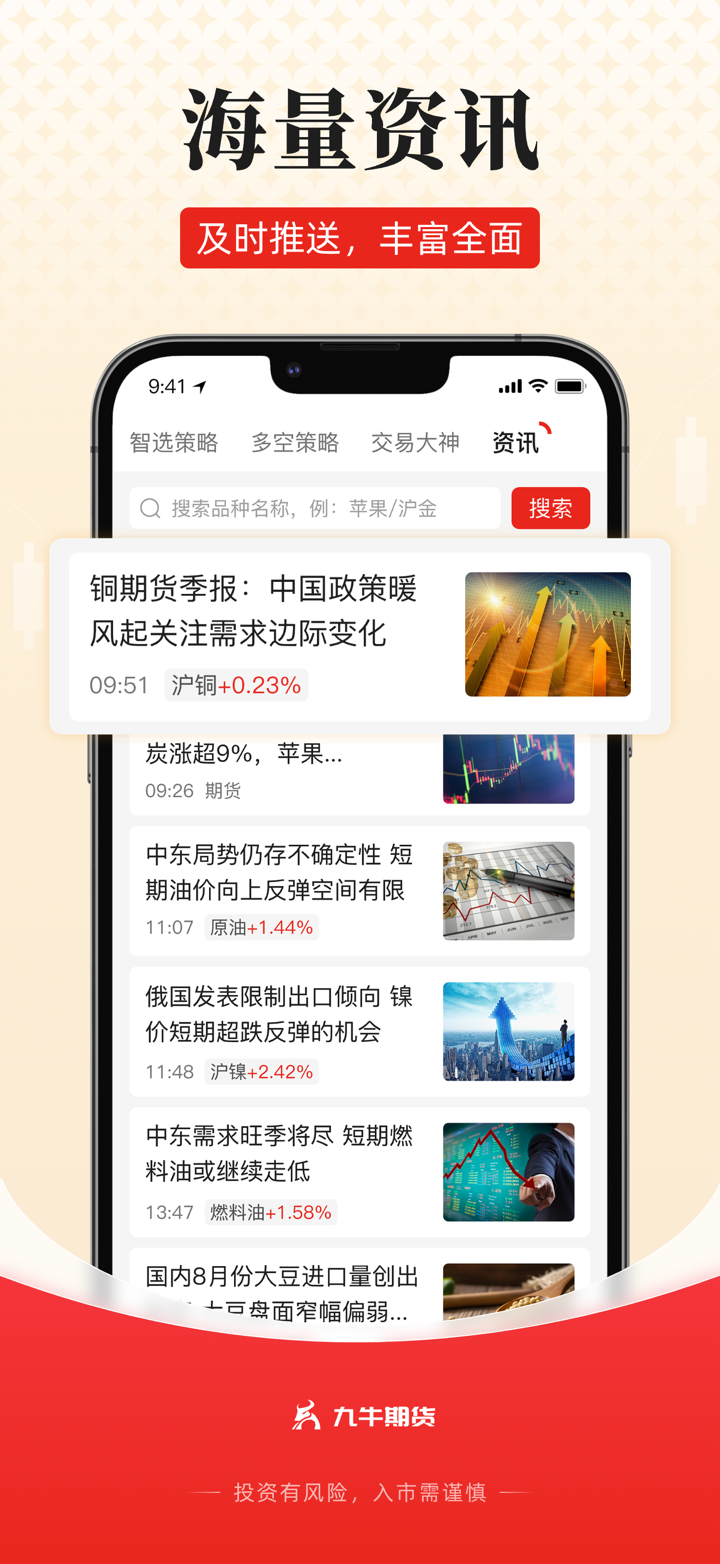This screenshot has height=1564, width=720.
Task: Click the location arrow next to 9:41
Action: point(200,384)
